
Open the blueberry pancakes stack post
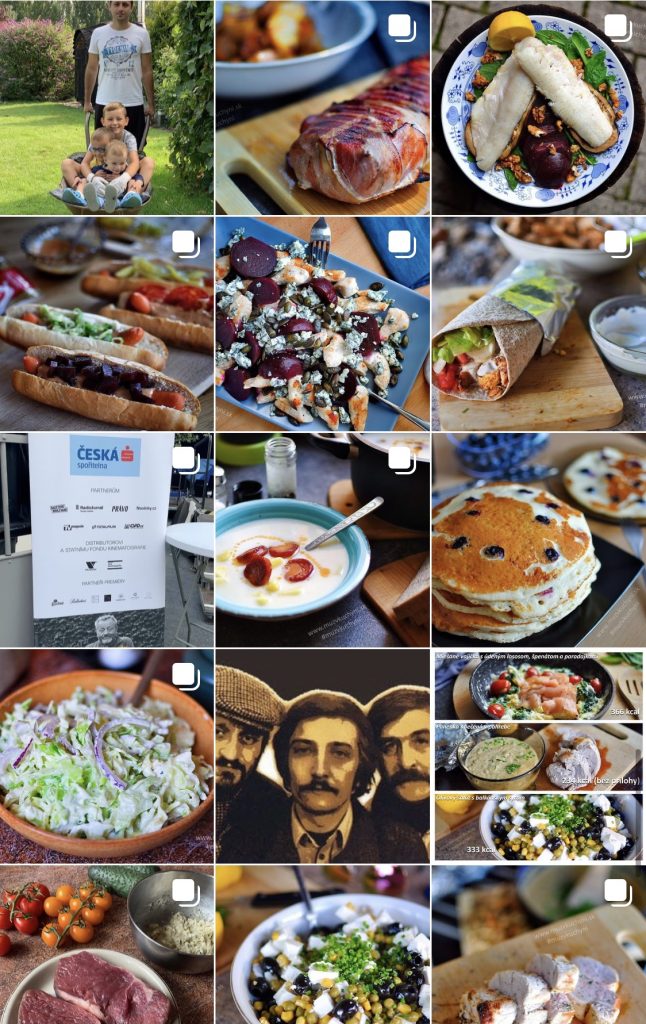point(538,539)
